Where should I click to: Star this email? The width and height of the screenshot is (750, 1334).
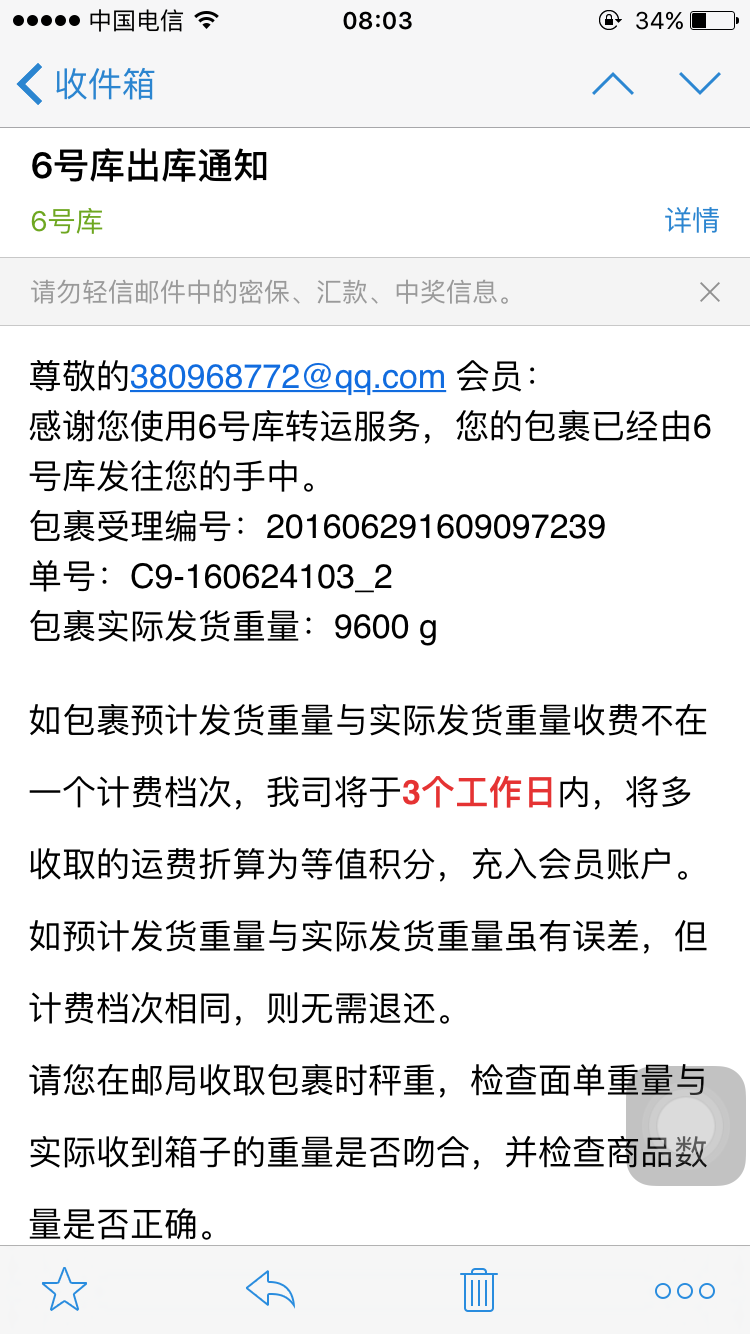(x=65, y=1290)
